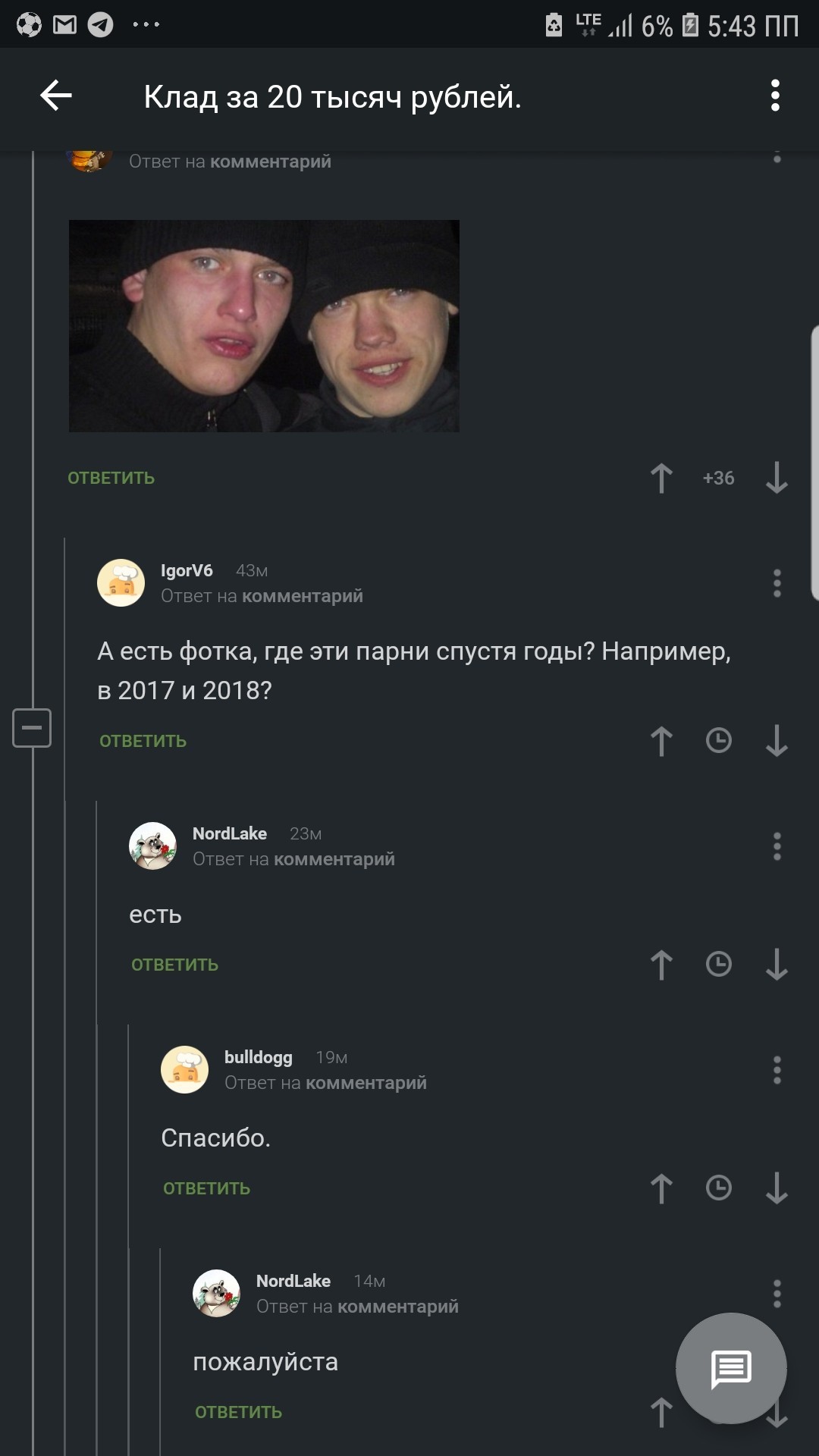
Task: Upvote bulldogg's "Спасибо." comment
Action: [661, 1188]
